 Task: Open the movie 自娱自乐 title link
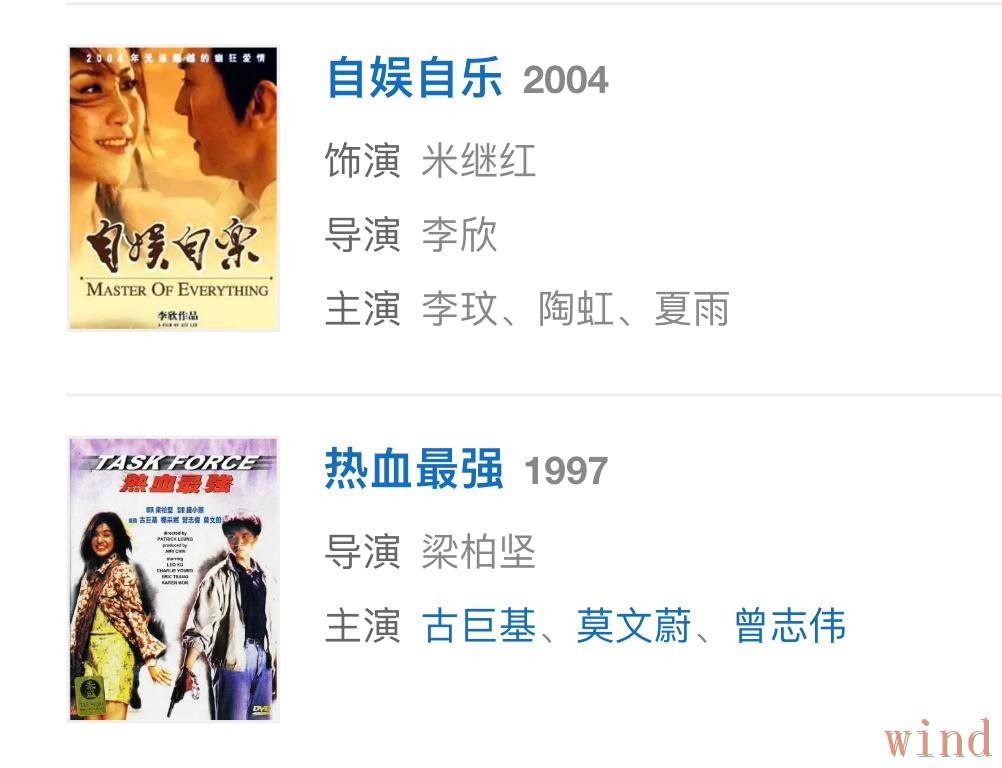click(414, 78)
